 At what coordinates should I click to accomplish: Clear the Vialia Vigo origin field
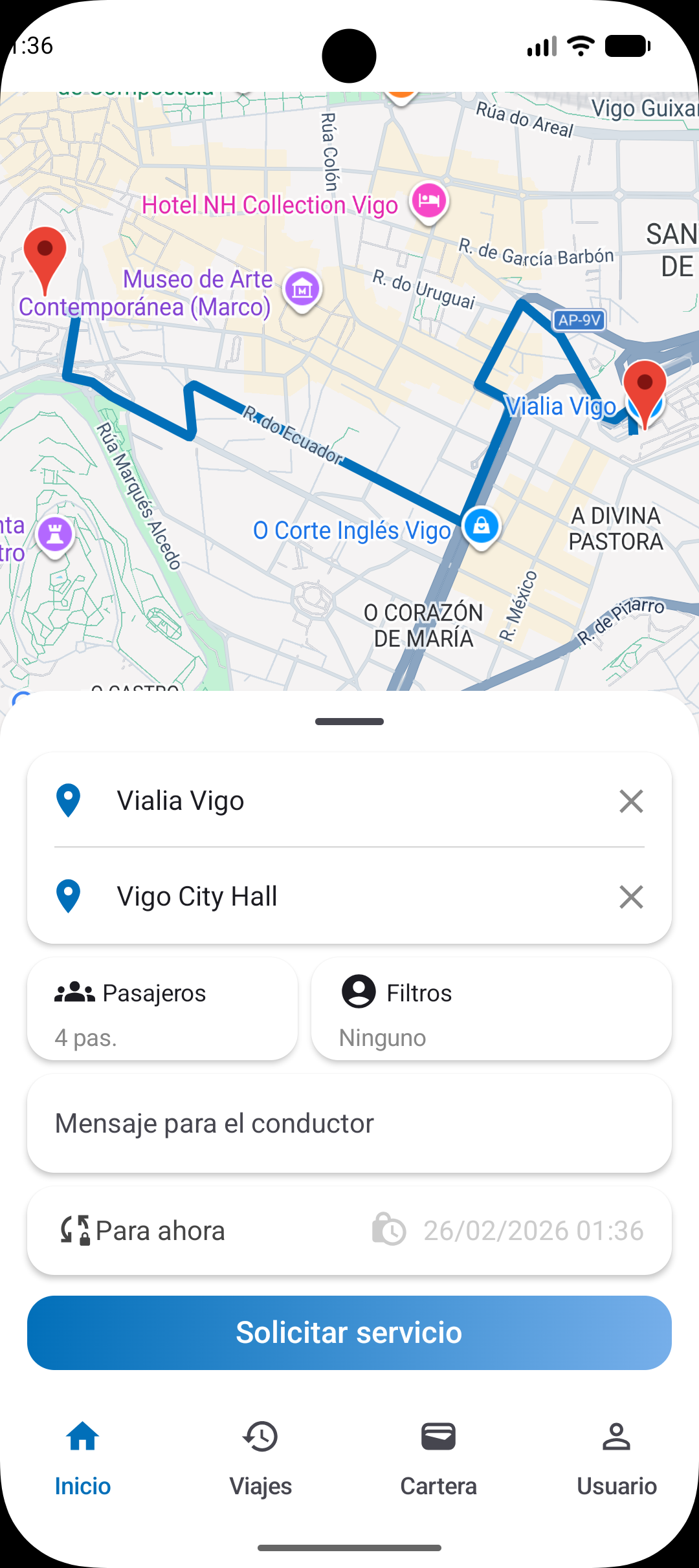tap(631, 801)
